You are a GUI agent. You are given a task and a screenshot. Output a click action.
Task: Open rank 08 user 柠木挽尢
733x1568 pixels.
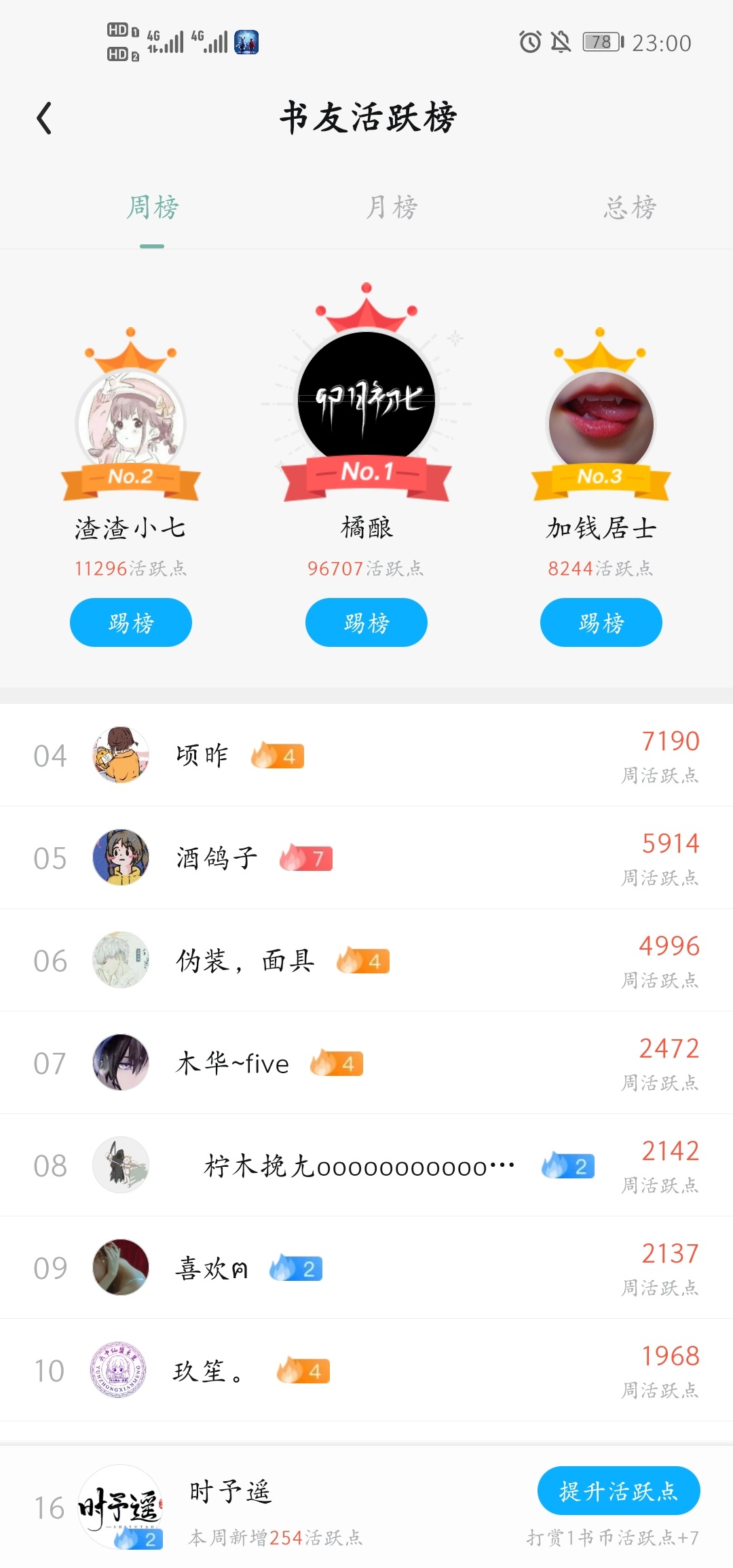[358, 1166]
